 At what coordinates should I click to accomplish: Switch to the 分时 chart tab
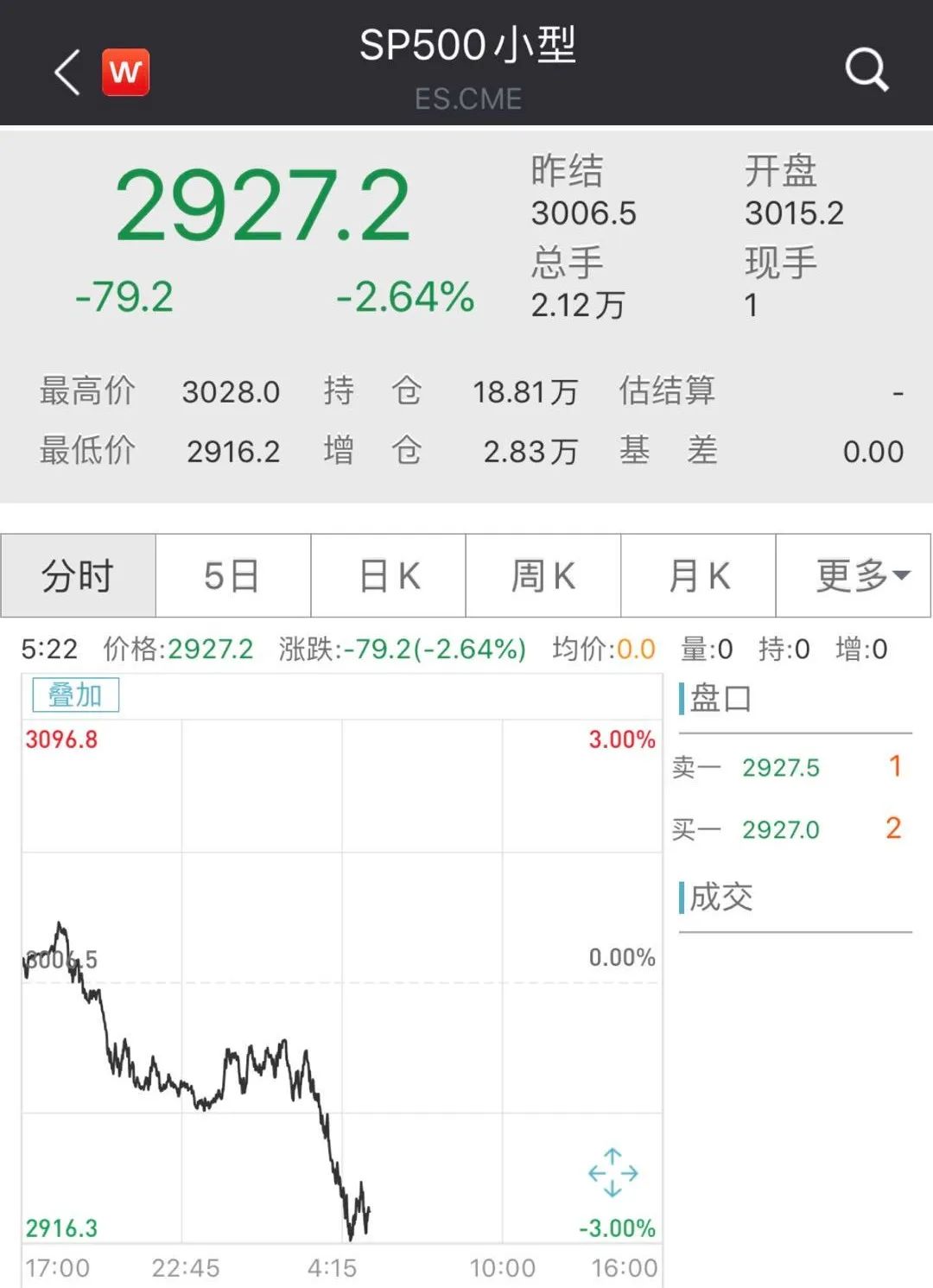click(x=78, y=575)
